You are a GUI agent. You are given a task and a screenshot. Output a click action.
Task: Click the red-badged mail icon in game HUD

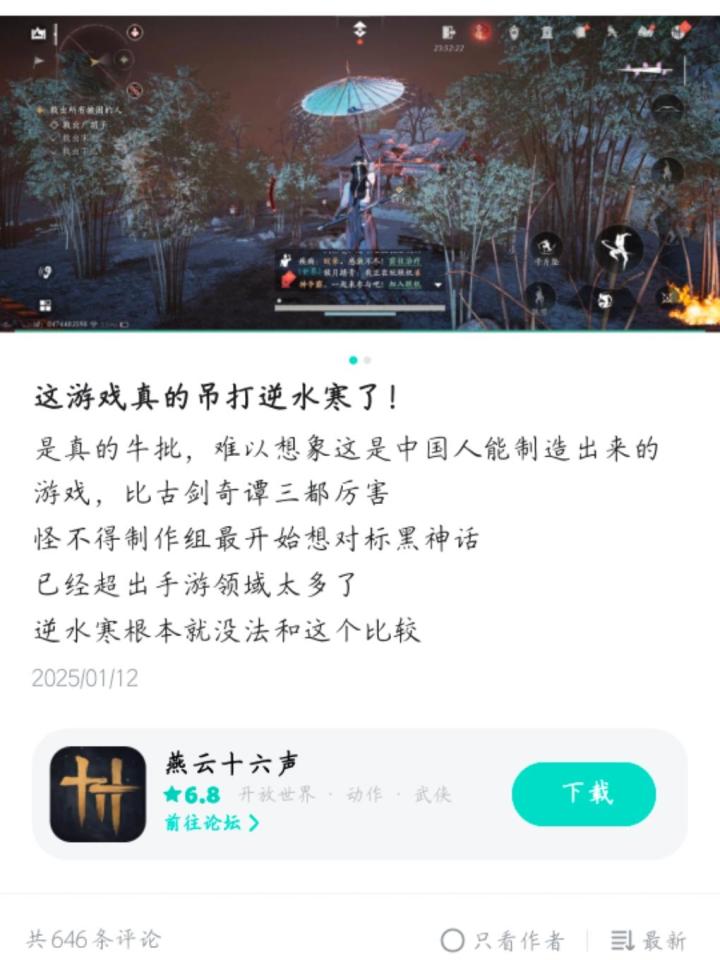tap(648, 31)
